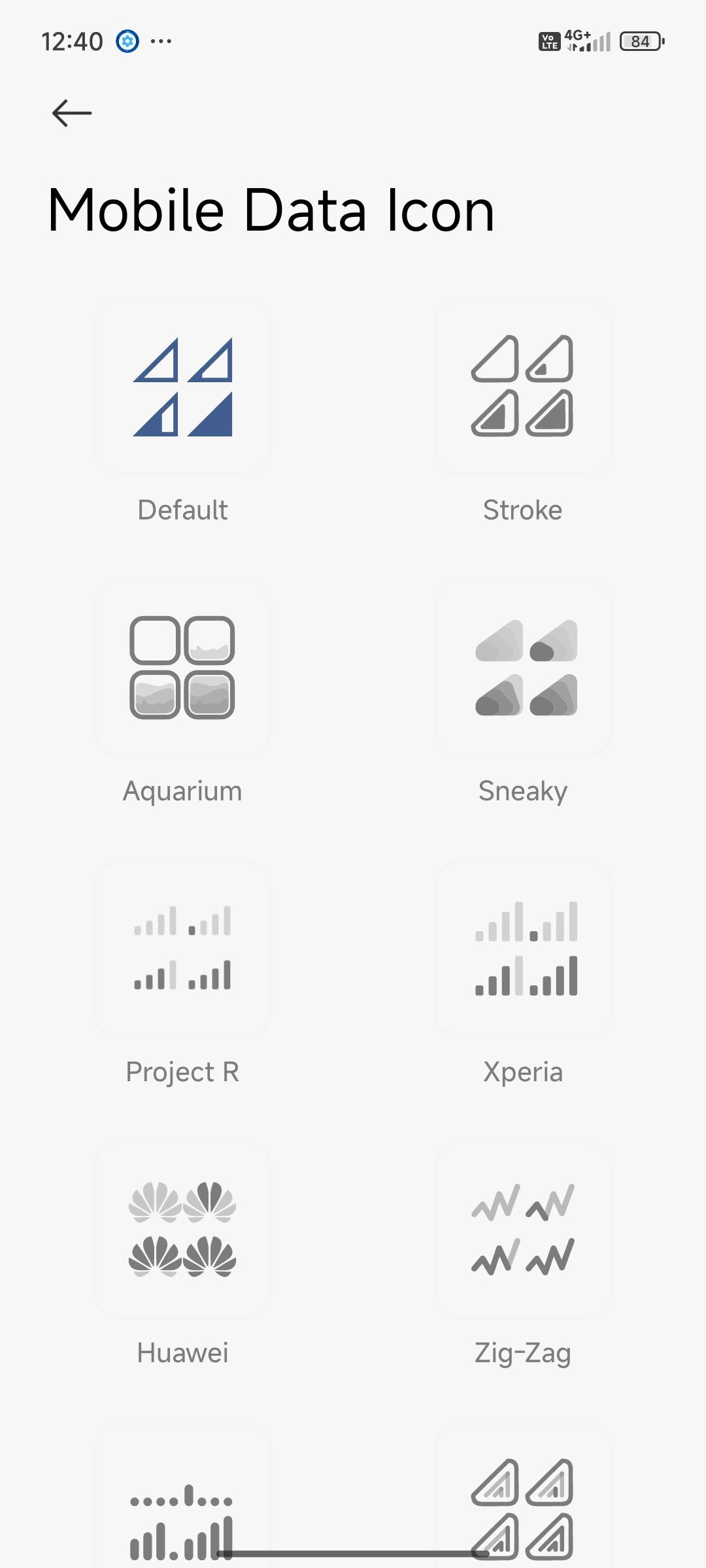Pick the Aquarium icon style
Image resolution: width=706 pixels, height=1568 pixels.
click(182, 668)
